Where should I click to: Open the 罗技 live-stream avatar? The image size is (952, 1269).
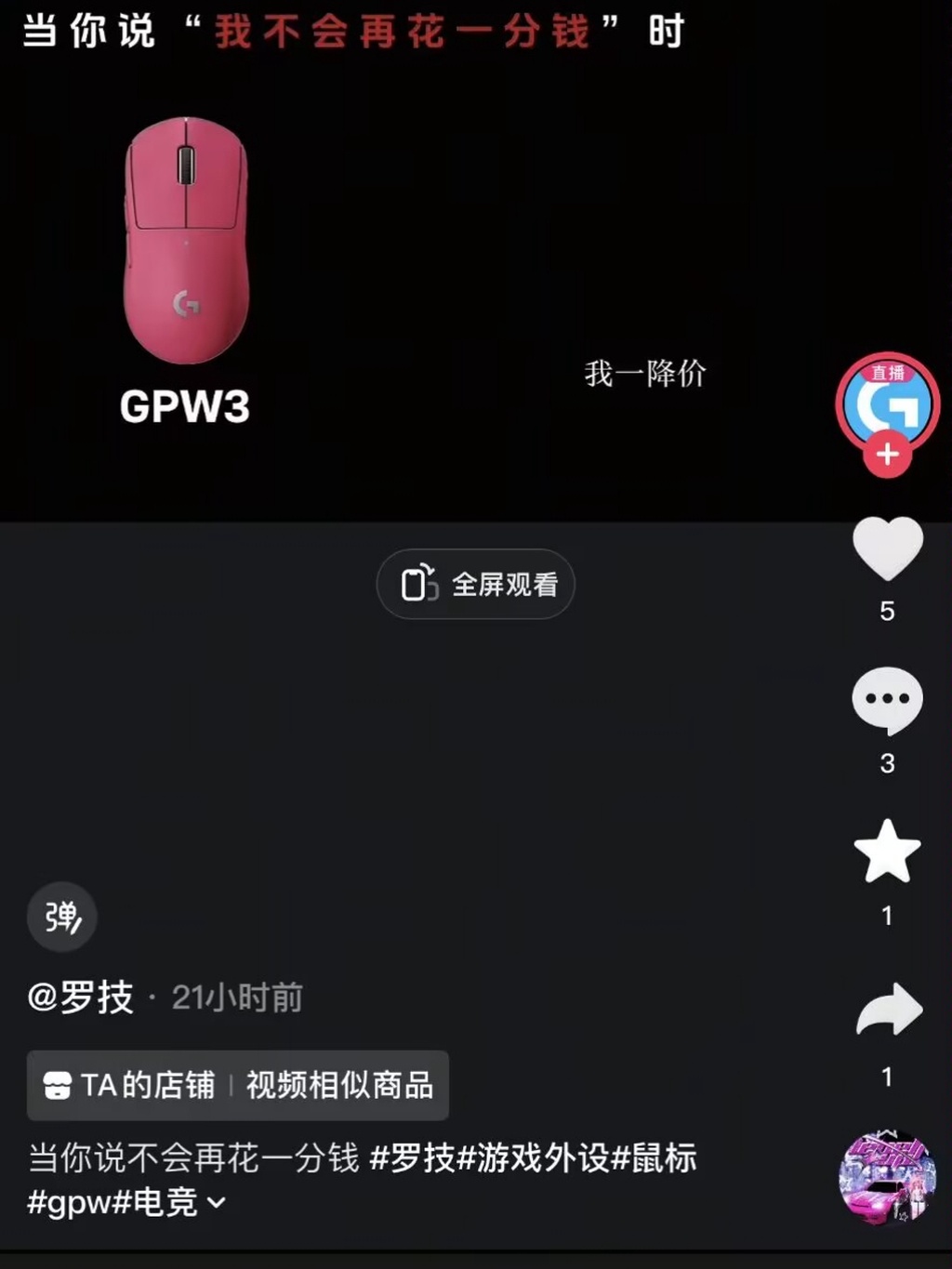click(x=887, y=402)
